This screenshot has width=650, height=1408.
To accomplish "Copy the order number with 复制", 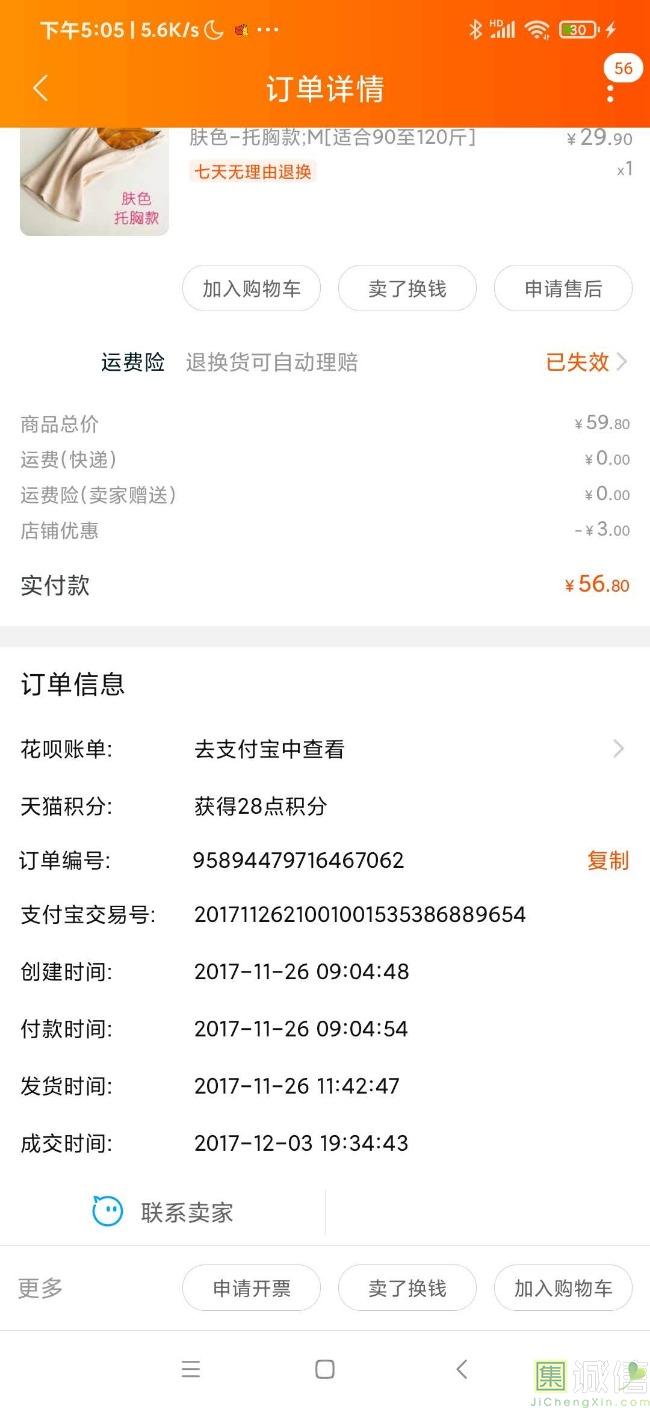I will pyautogui.click(x=607, y=860).
